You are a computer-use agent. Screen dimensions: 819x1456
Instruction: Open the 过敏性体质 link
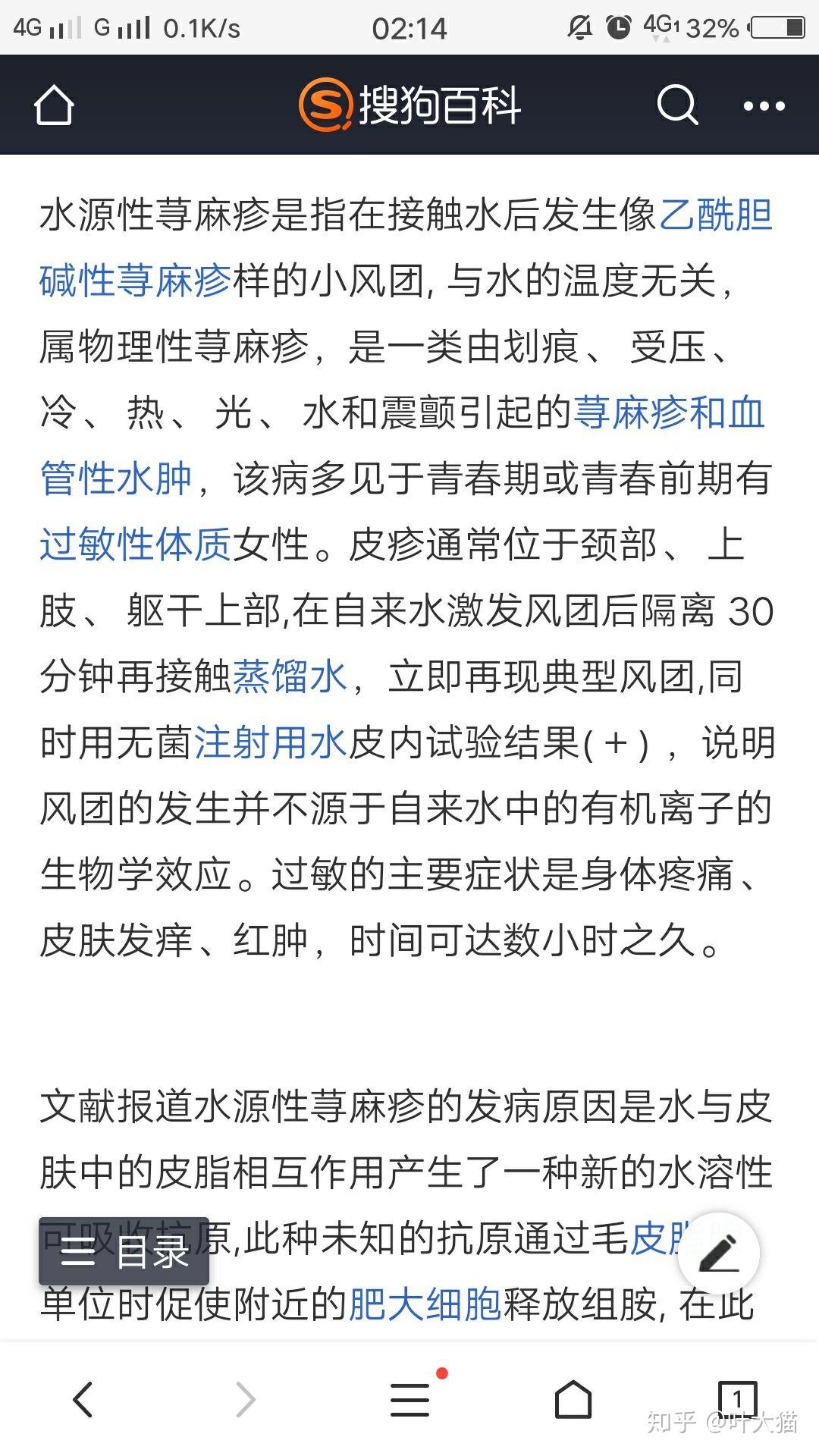click(136, 544)
